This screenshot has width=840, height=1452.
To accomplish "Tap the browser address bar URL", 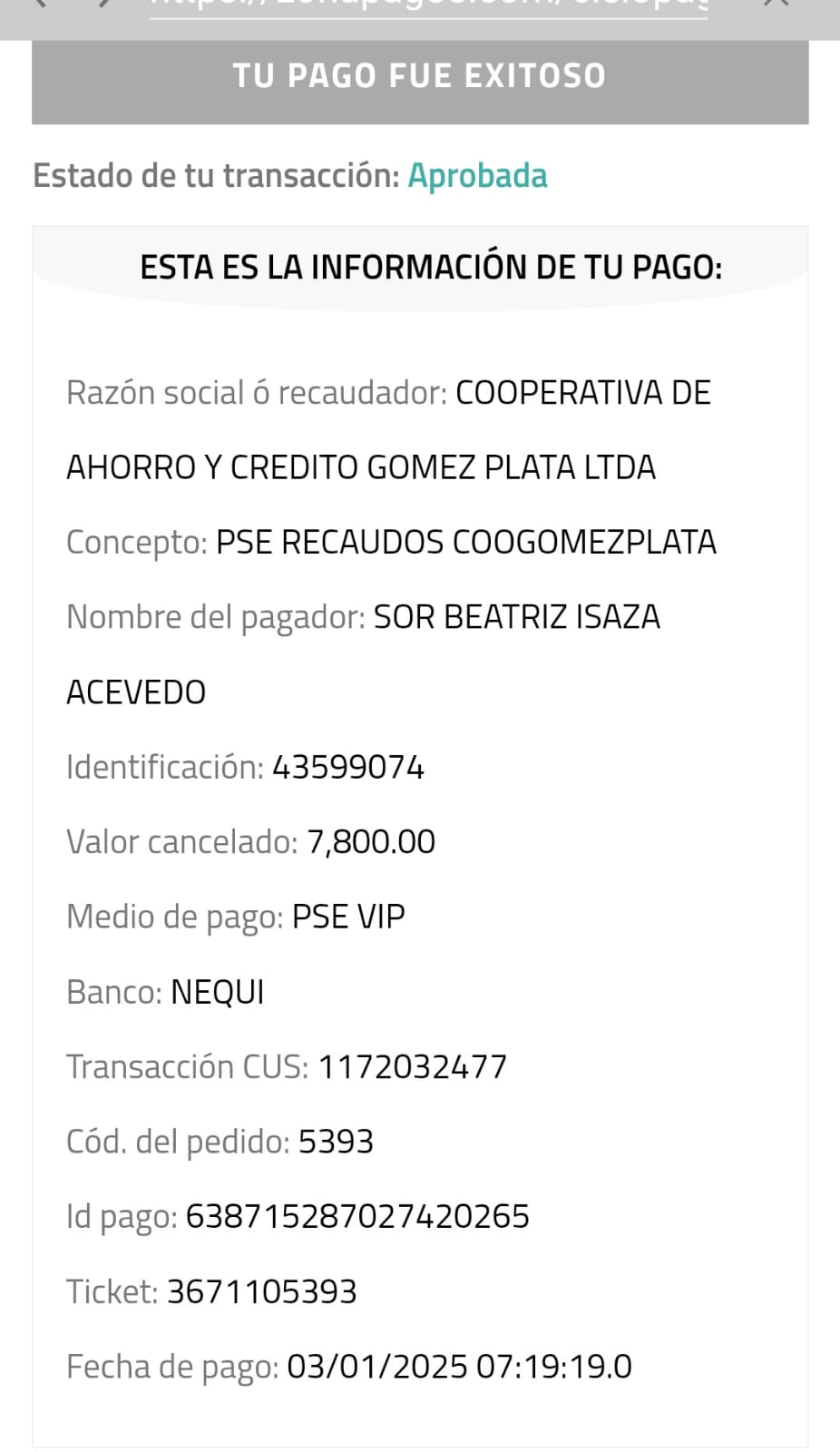I will (x=427, y=5).
